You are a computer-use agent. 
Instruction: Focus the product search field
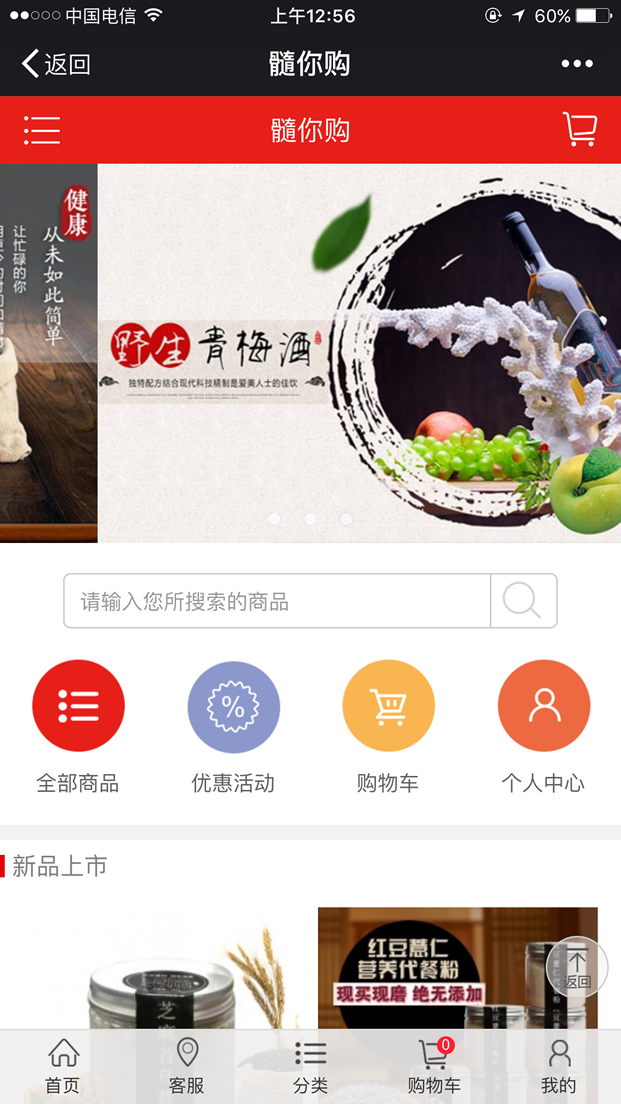pos(277,601)
